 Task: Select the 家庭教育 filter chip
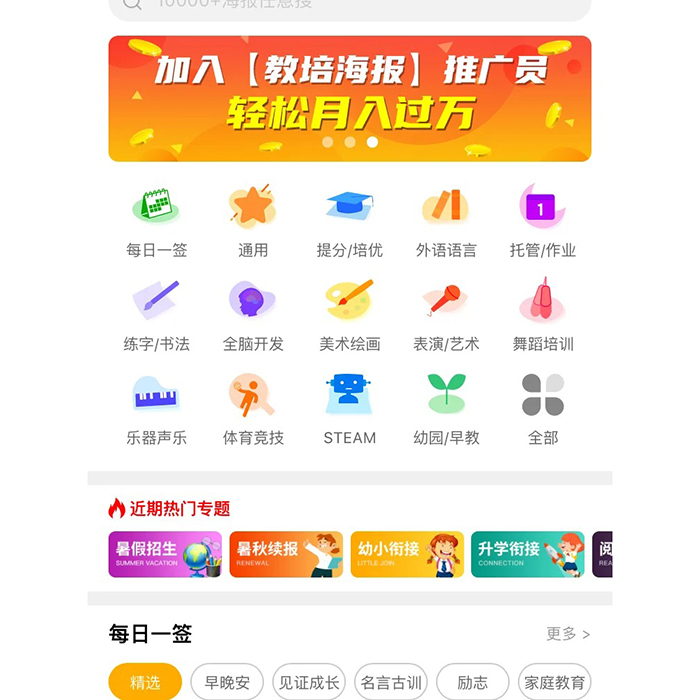click(555, 683)
